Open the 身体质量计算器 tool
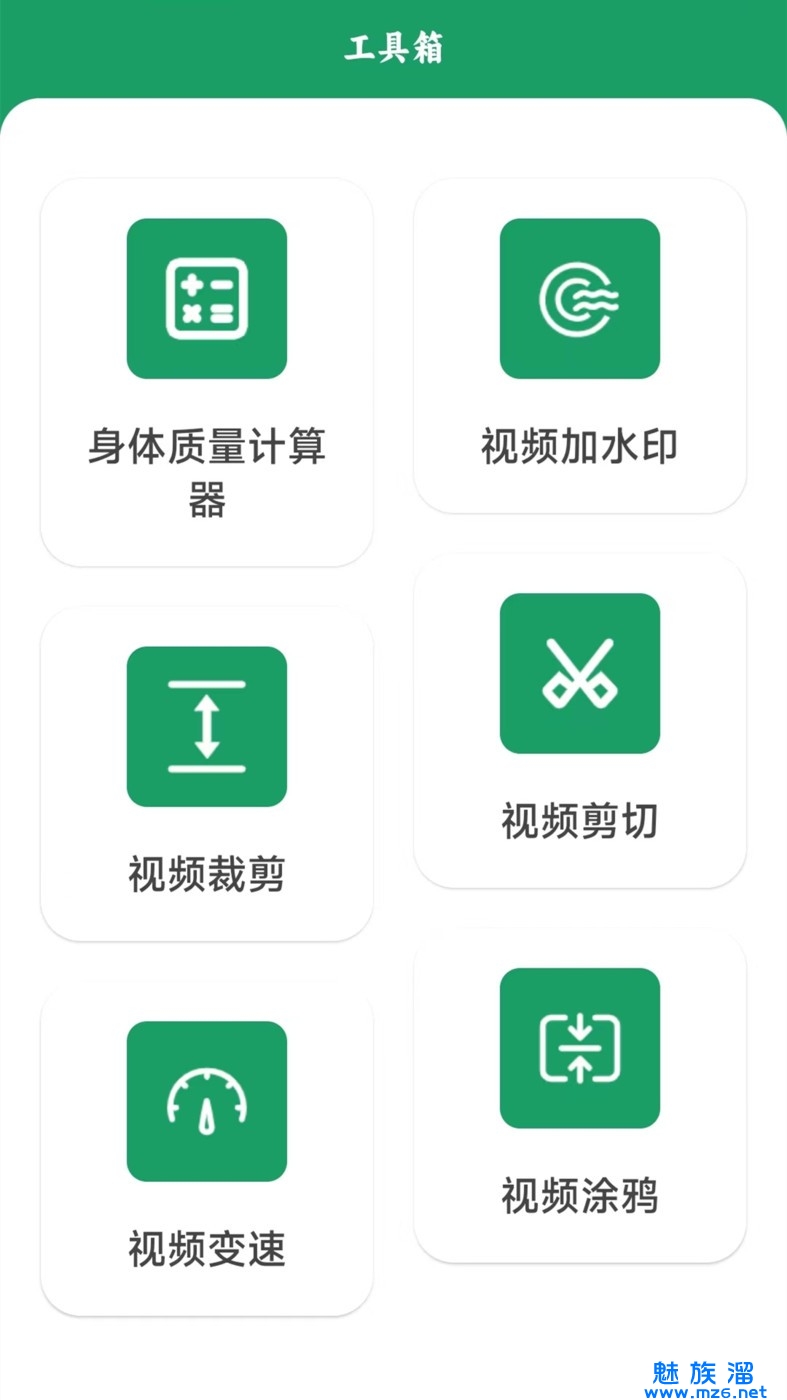 (206, 371)
